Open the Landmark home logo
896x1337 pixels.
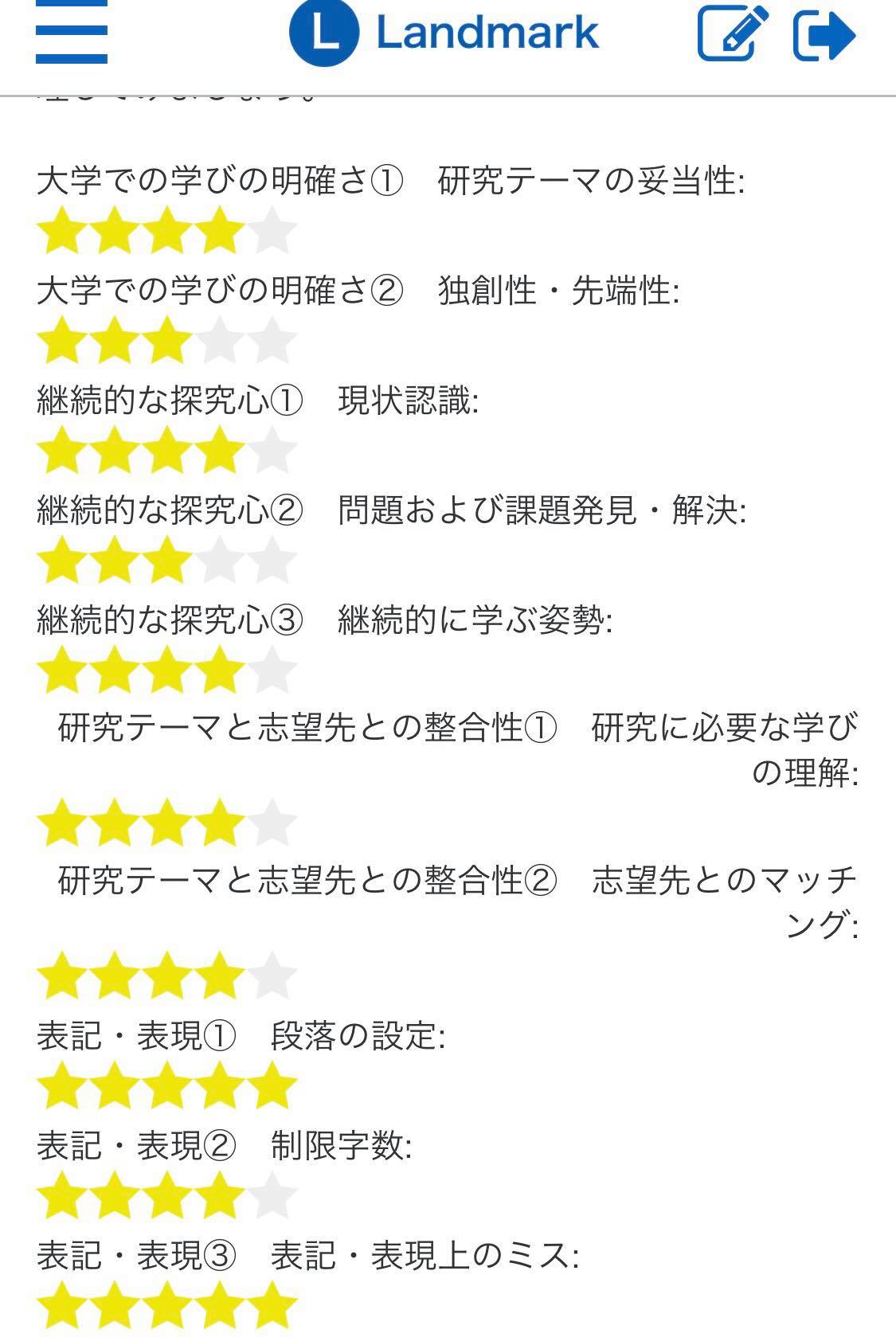click(444, 32)
